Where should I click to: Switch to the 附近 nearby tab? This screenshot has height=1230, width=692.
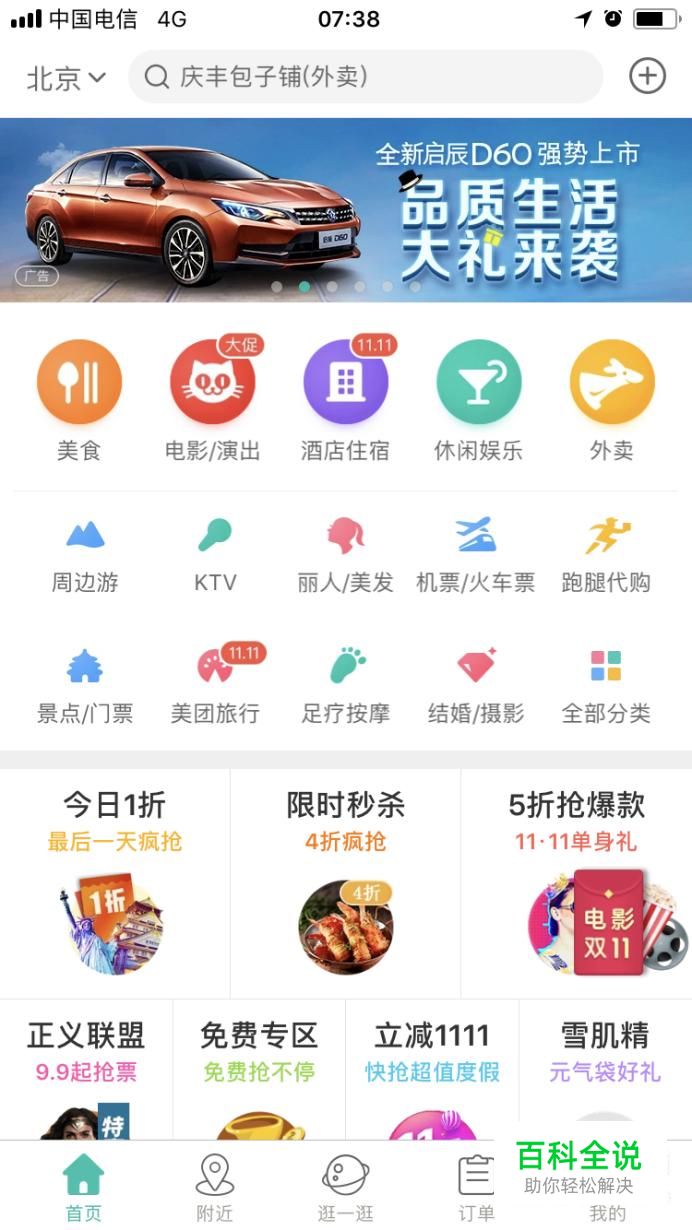tap(215, 1187)
